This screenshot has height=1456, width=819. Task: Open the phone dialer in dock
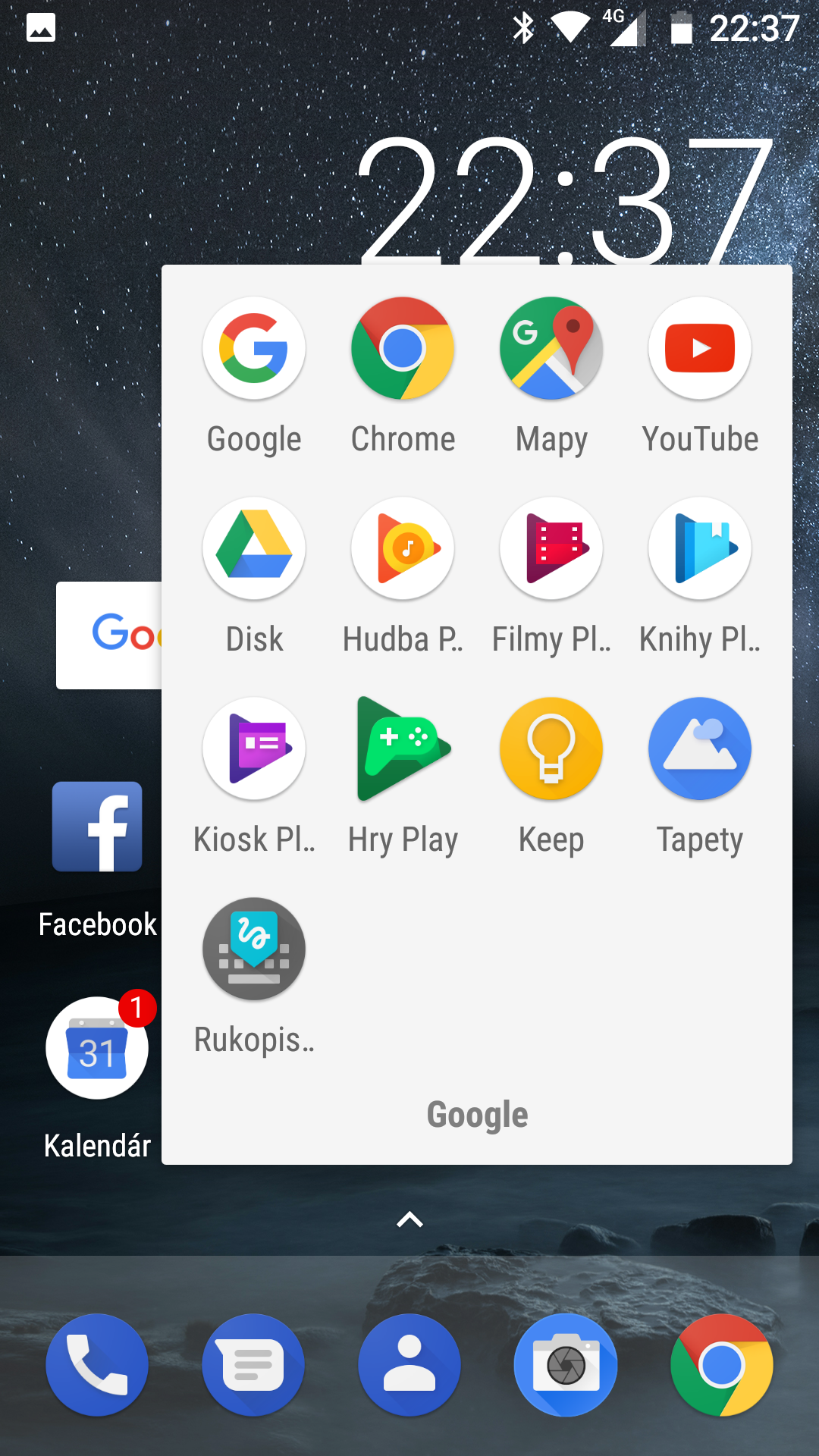point(97,1365)
